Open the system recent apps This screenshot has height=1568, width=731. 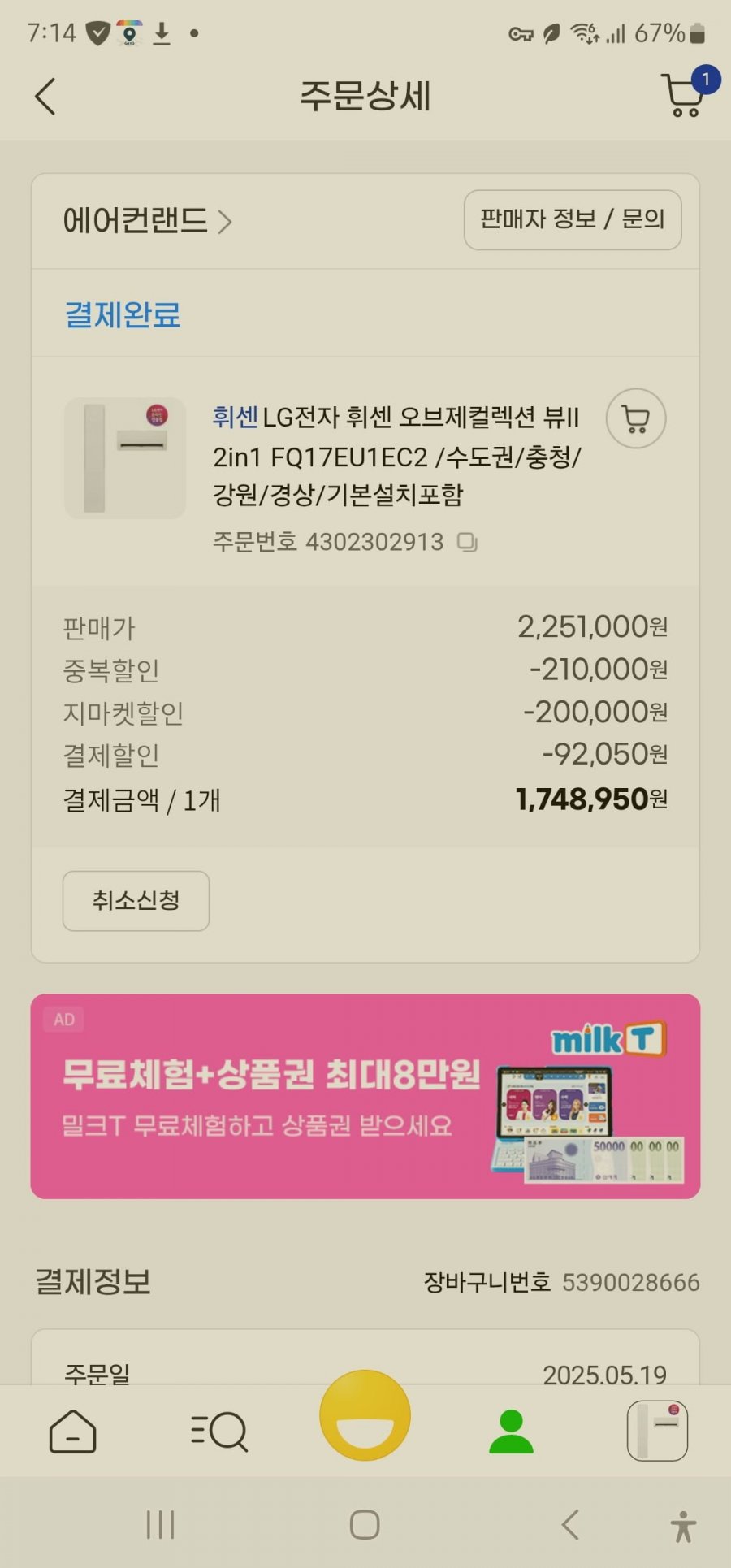tap(160, 1525)
